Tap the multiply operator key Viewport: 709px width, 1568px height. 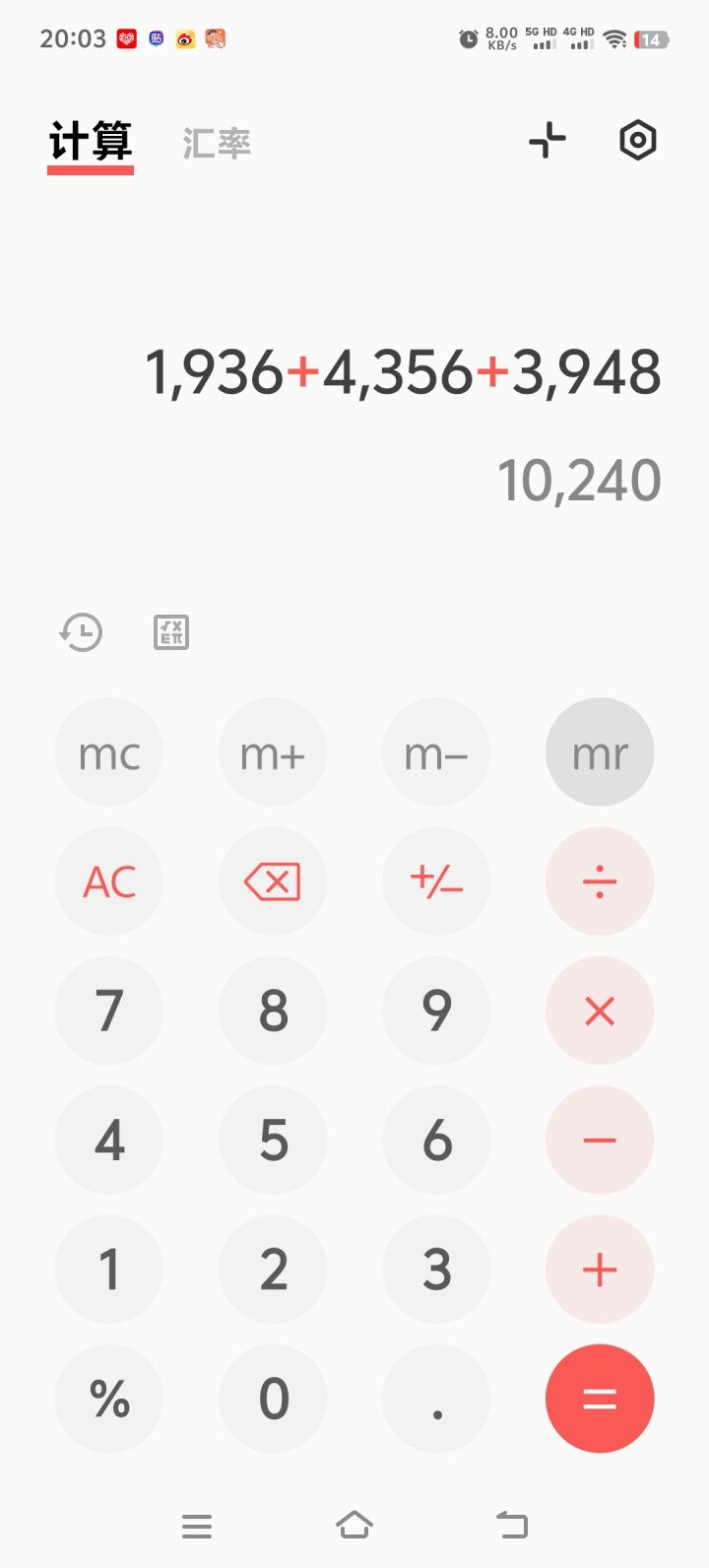click(600, 1011)
